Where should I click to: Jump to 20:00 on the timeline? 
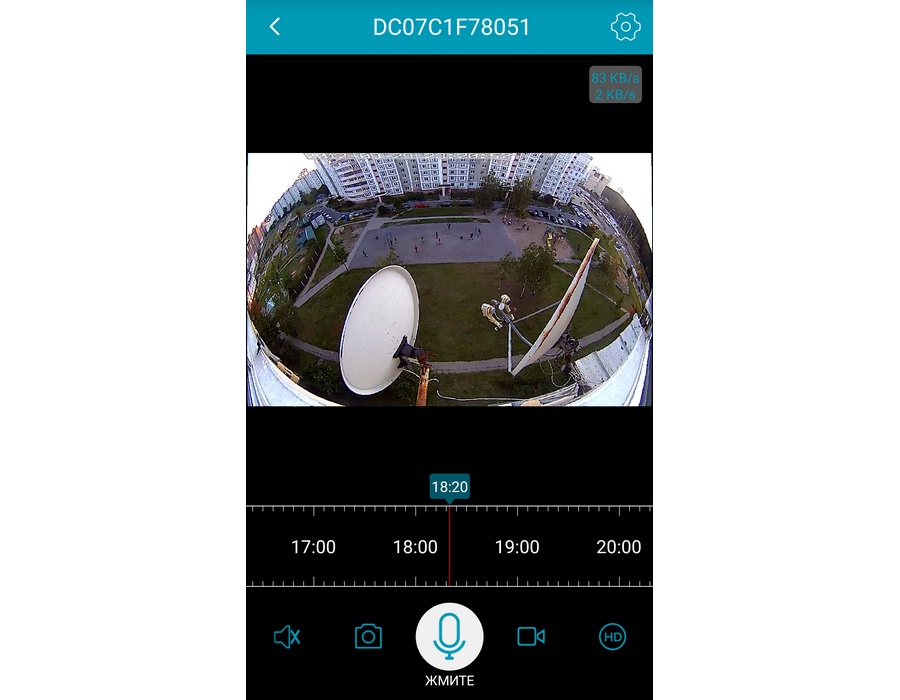click(x=619, y=547)
